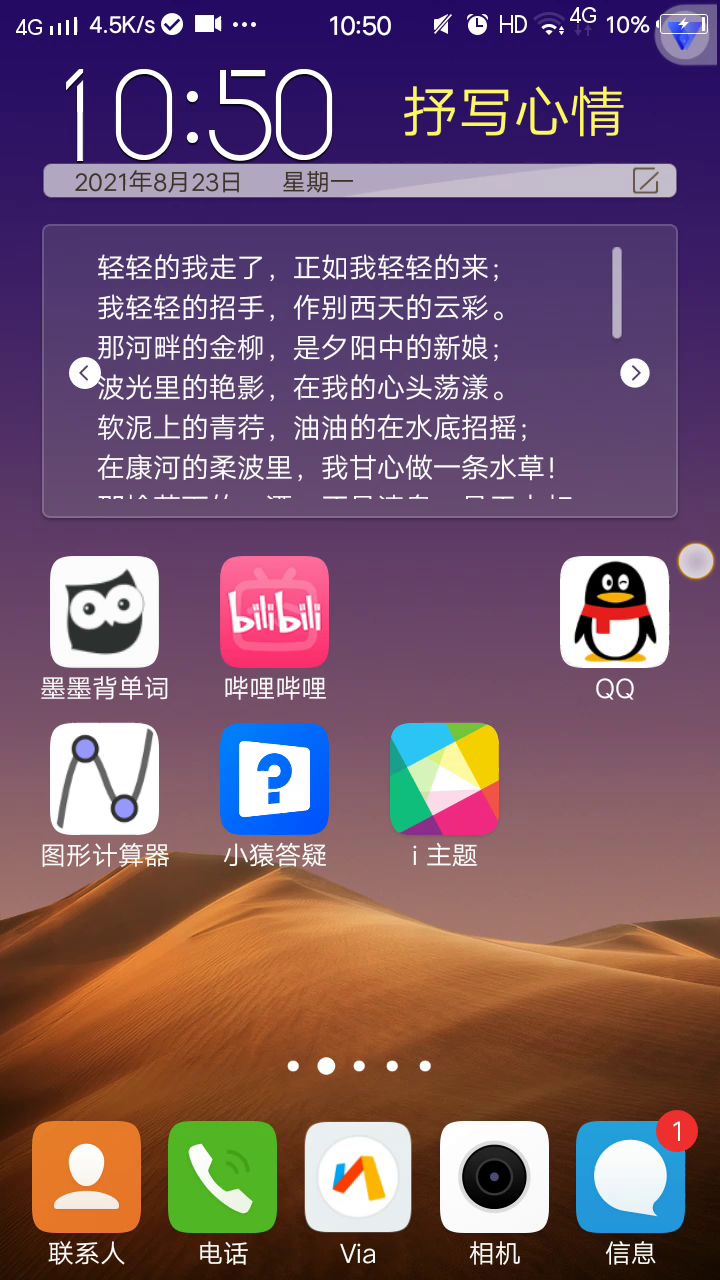Open the 电话 phone dialer

(222, 1177)
